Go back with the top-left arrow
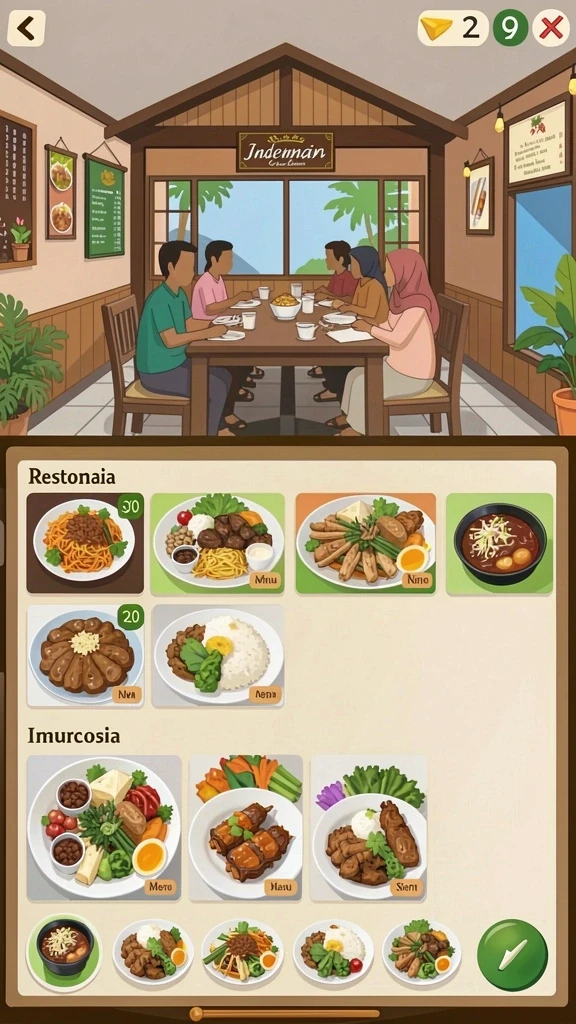 point(26,28)
